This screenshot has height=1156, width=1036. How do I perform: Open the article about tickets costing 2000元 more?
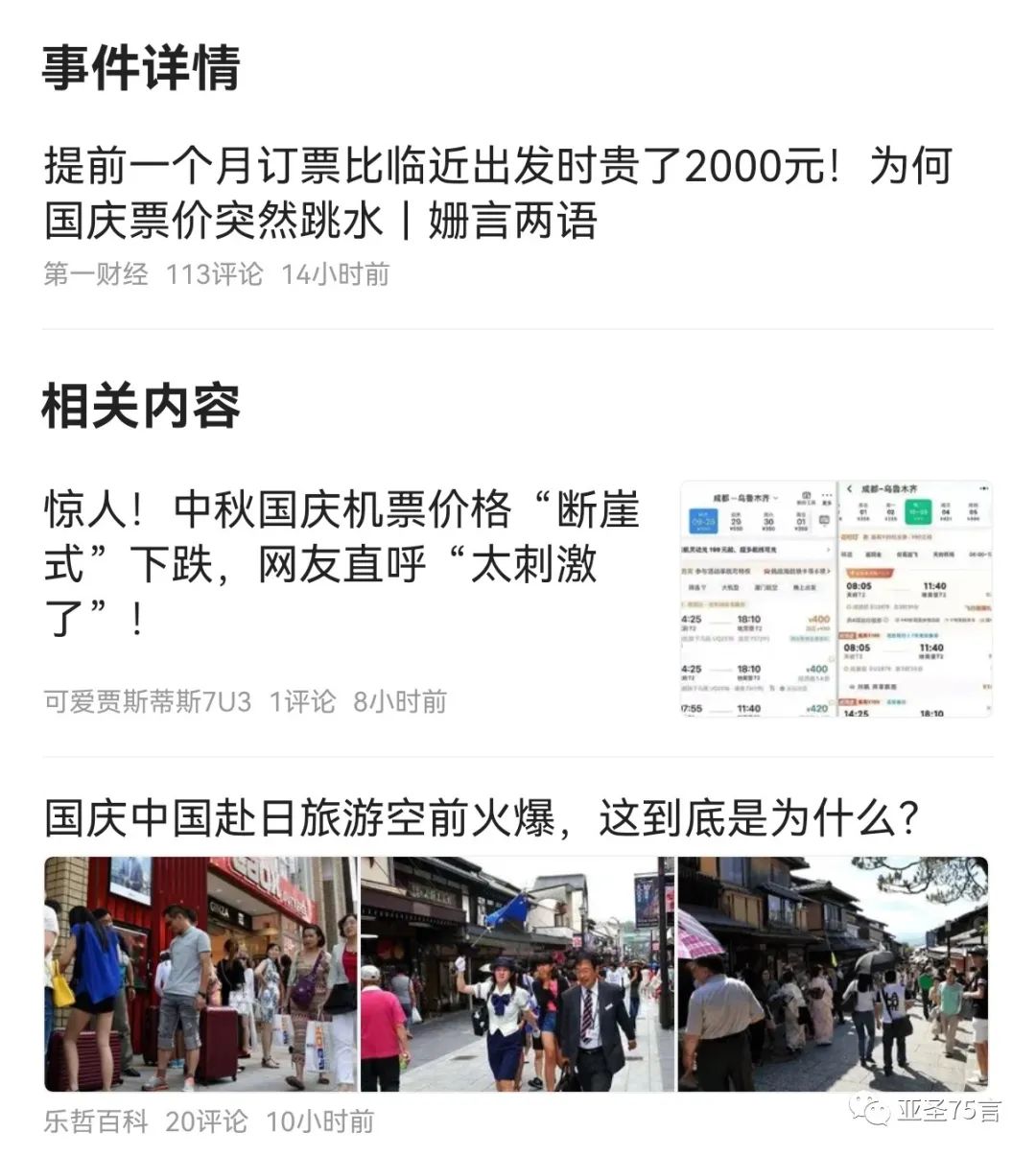(497, 193)
